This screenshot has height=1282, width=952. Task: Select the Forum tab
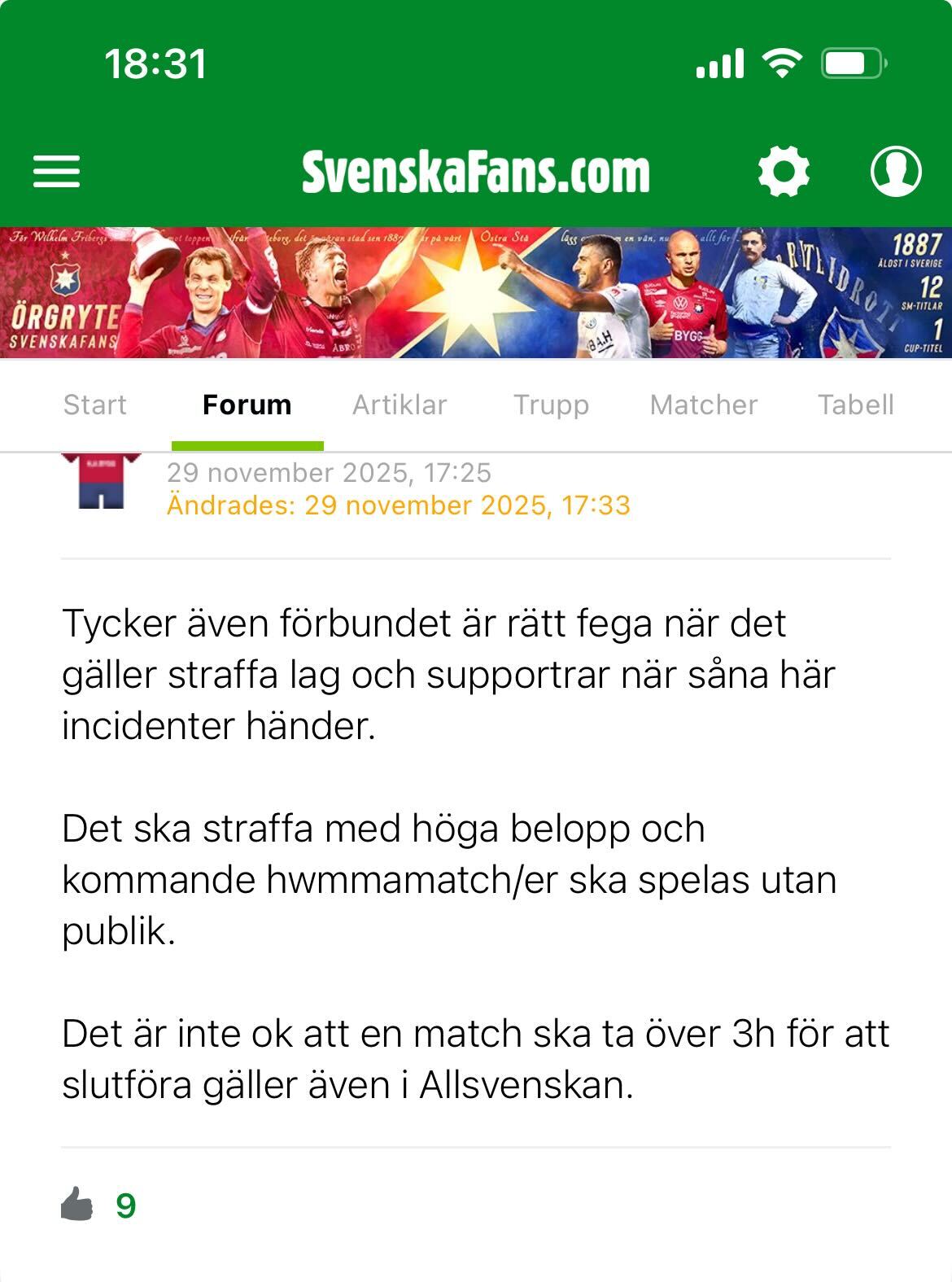tap(247, 405)
